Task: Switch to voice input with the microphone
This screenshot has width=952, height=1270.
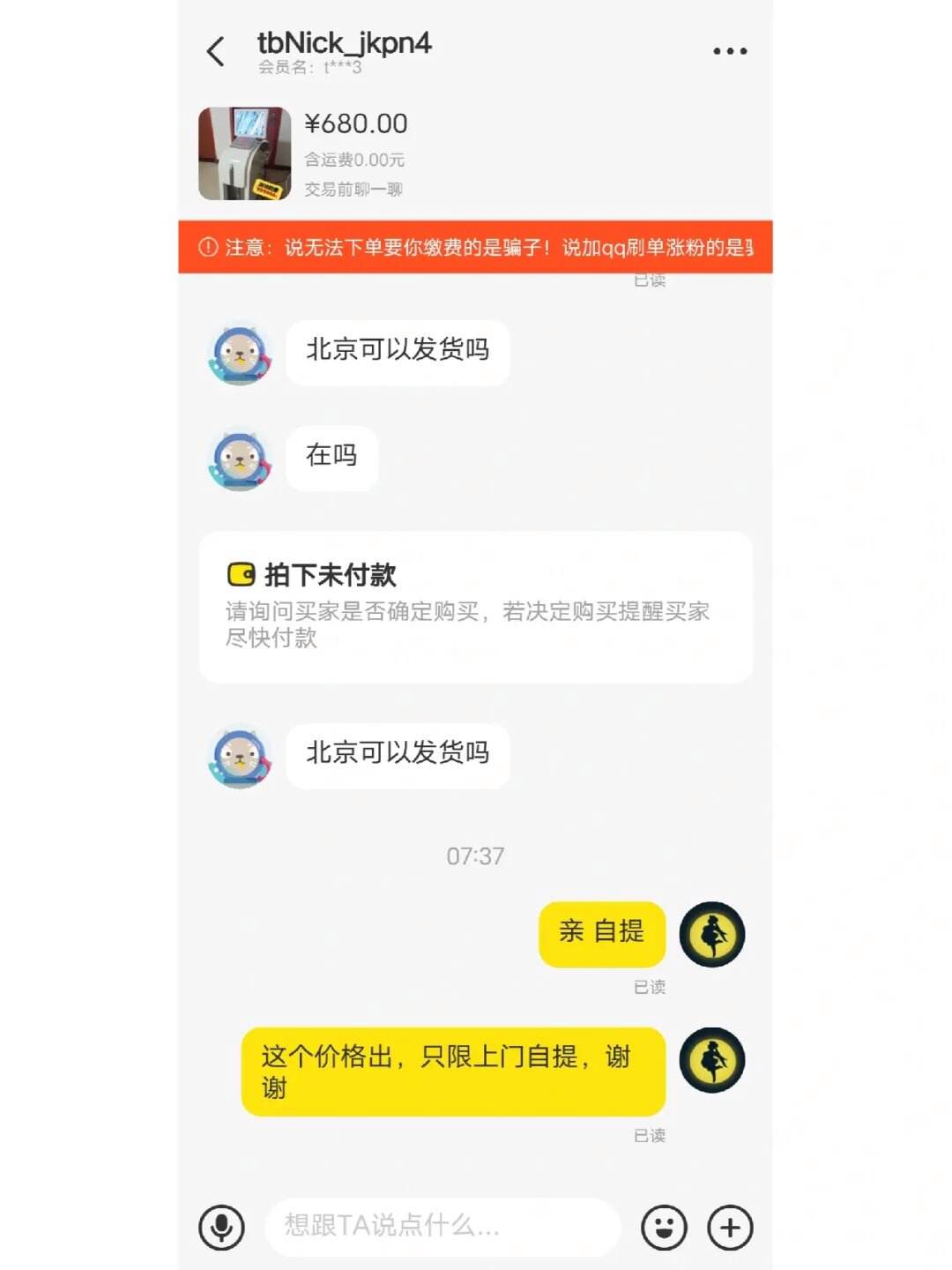Action: pos(221,1227)
